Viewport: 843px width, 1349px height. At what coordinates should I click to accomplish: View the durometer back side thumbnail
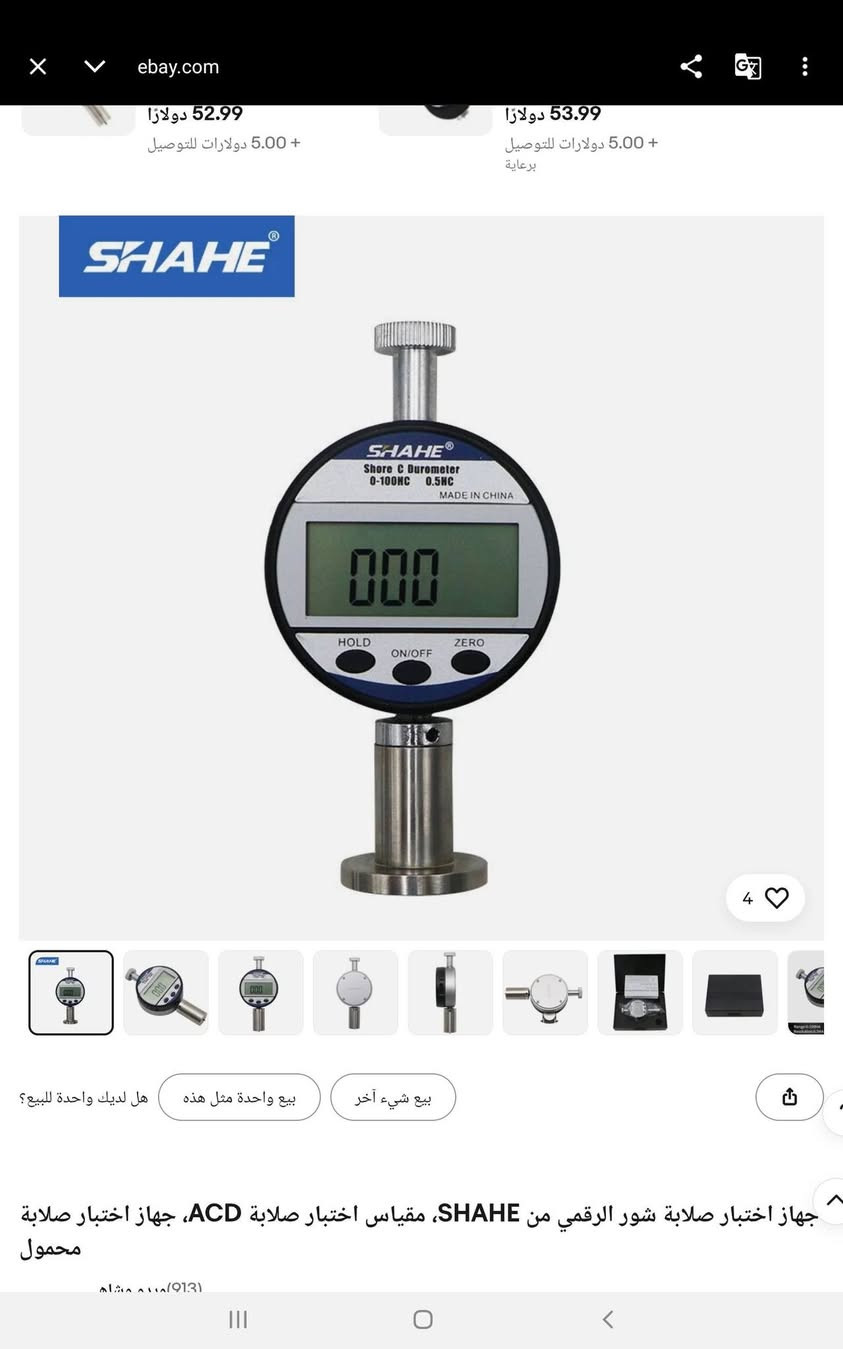coord(355,992)
